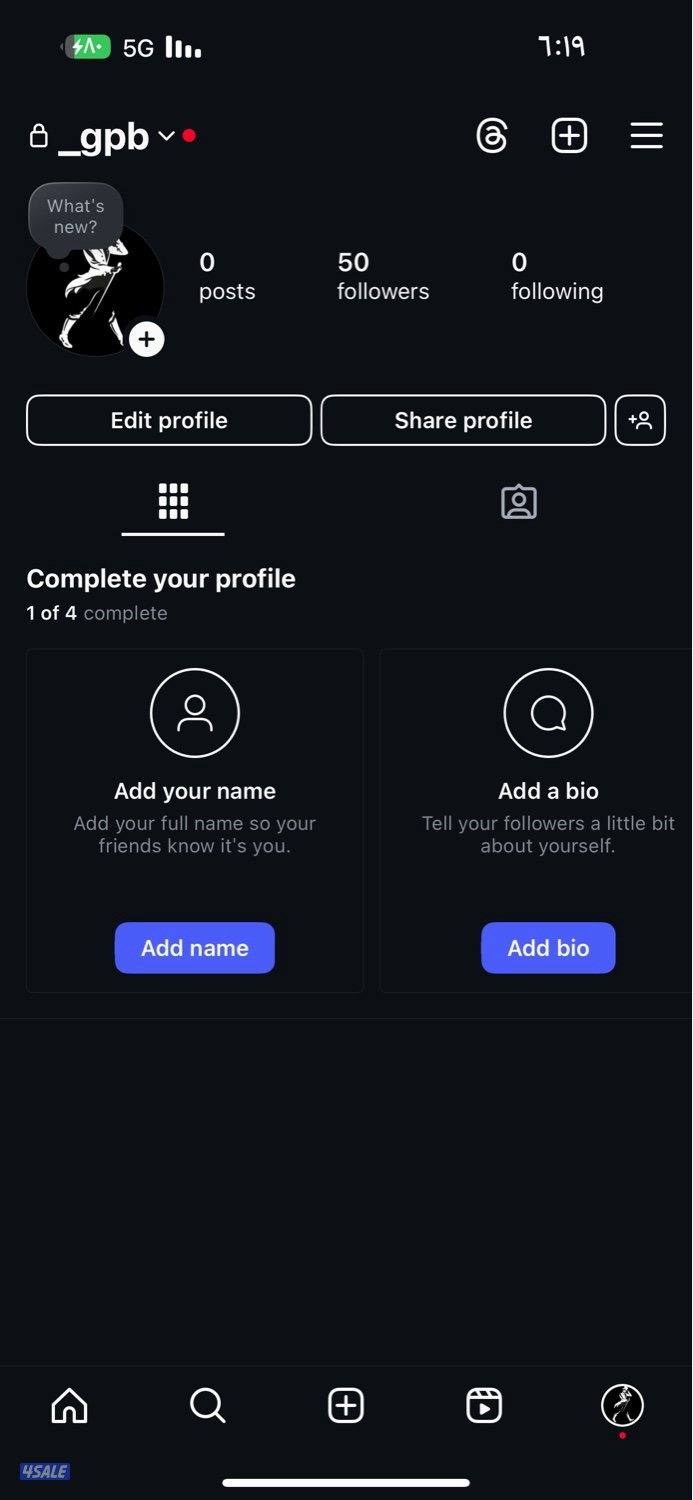Open the Threads icon in header
693x1500 pixels.
[492, 136]
